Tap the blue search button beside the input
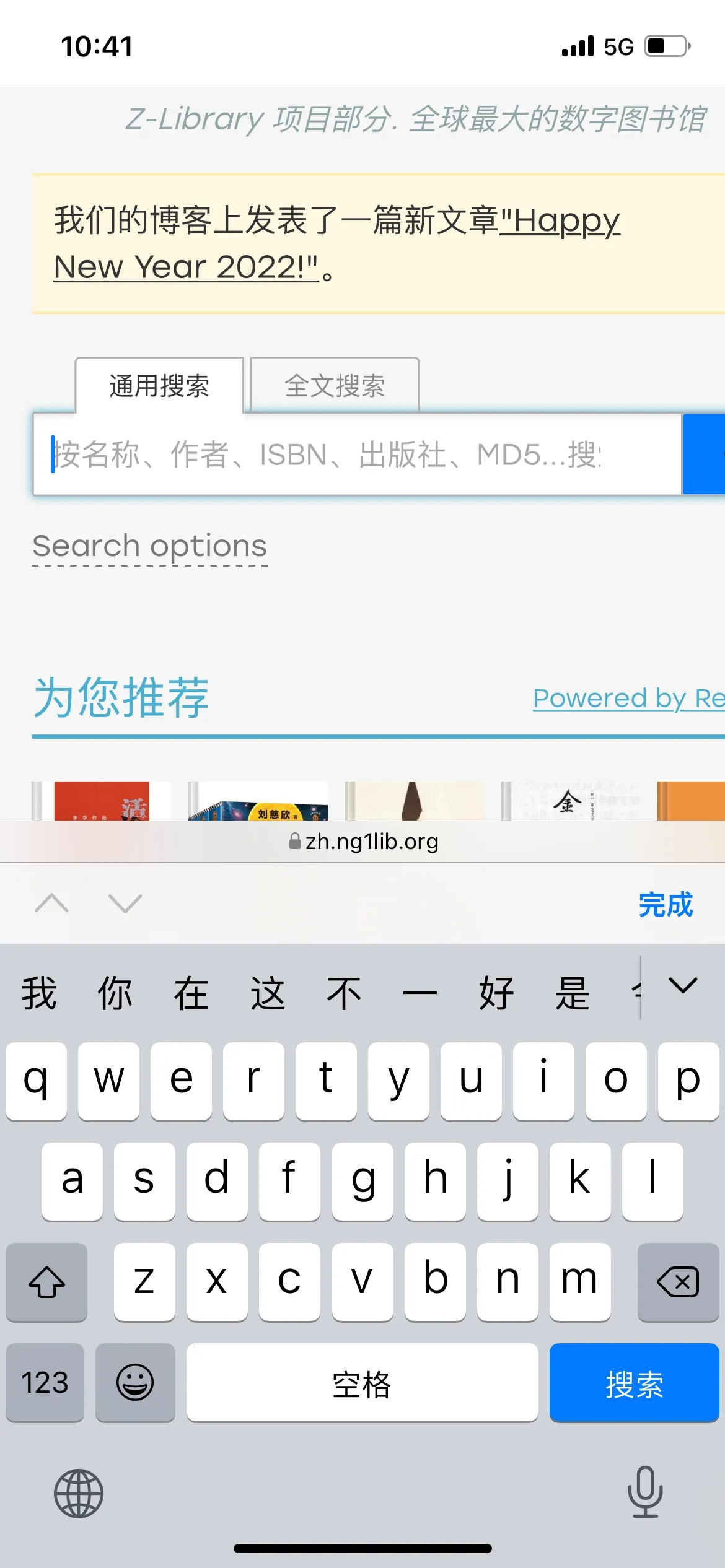 [x=705, y=455]
